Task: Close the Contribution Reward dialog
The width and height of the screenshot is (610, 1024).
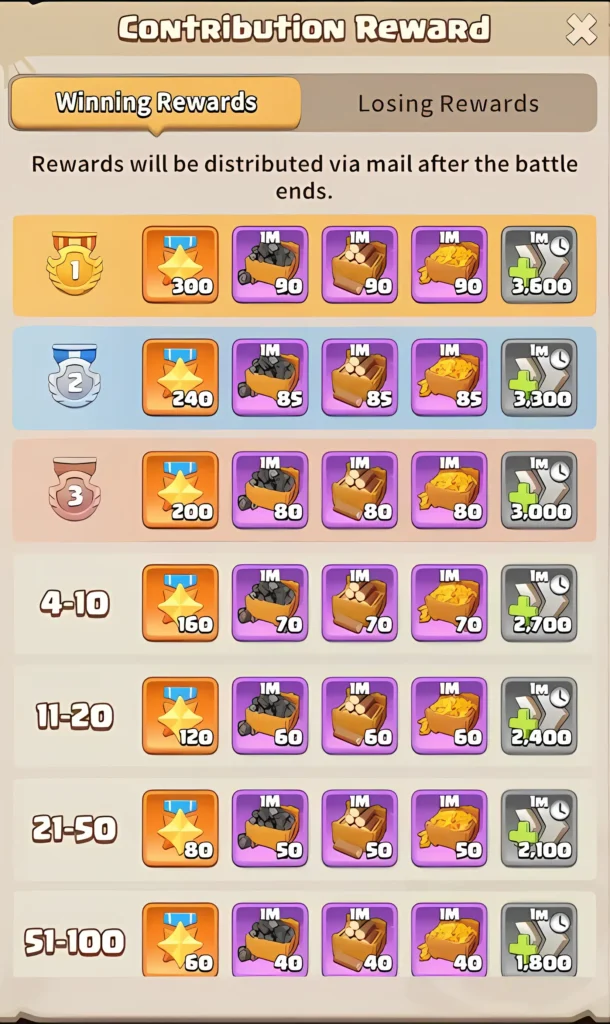Action: (x=581, y=31)
